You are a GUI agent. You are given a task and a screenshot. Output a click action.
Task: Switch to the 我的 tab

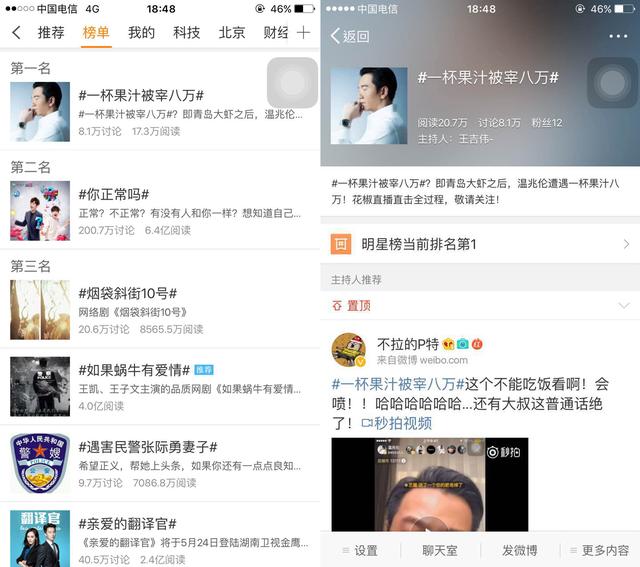[x=141, y=33]
